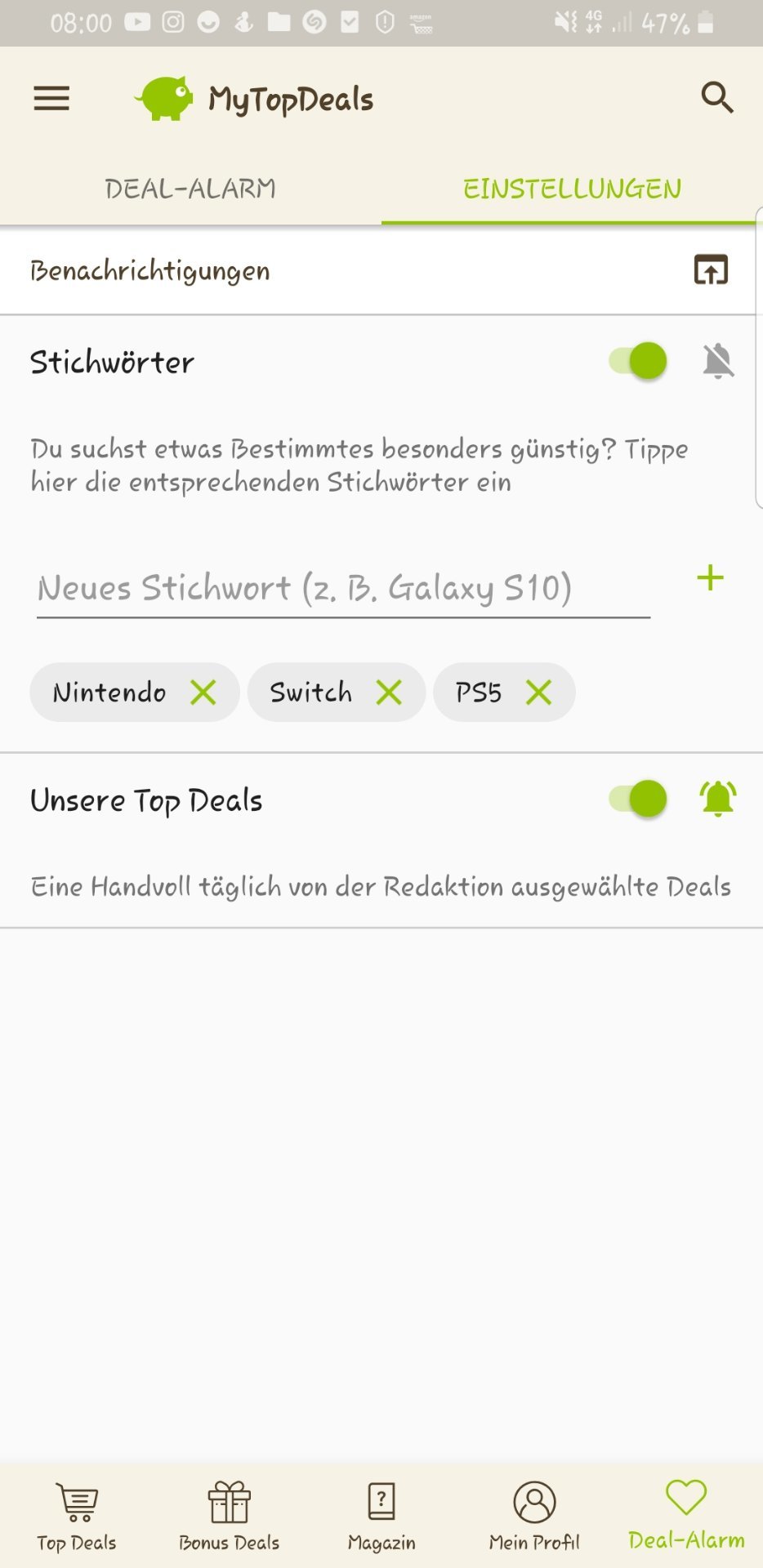The width and height of the screenshot is (763, 1568).
Task: Open the Magazin tab
Action: tap(381, 1517)
